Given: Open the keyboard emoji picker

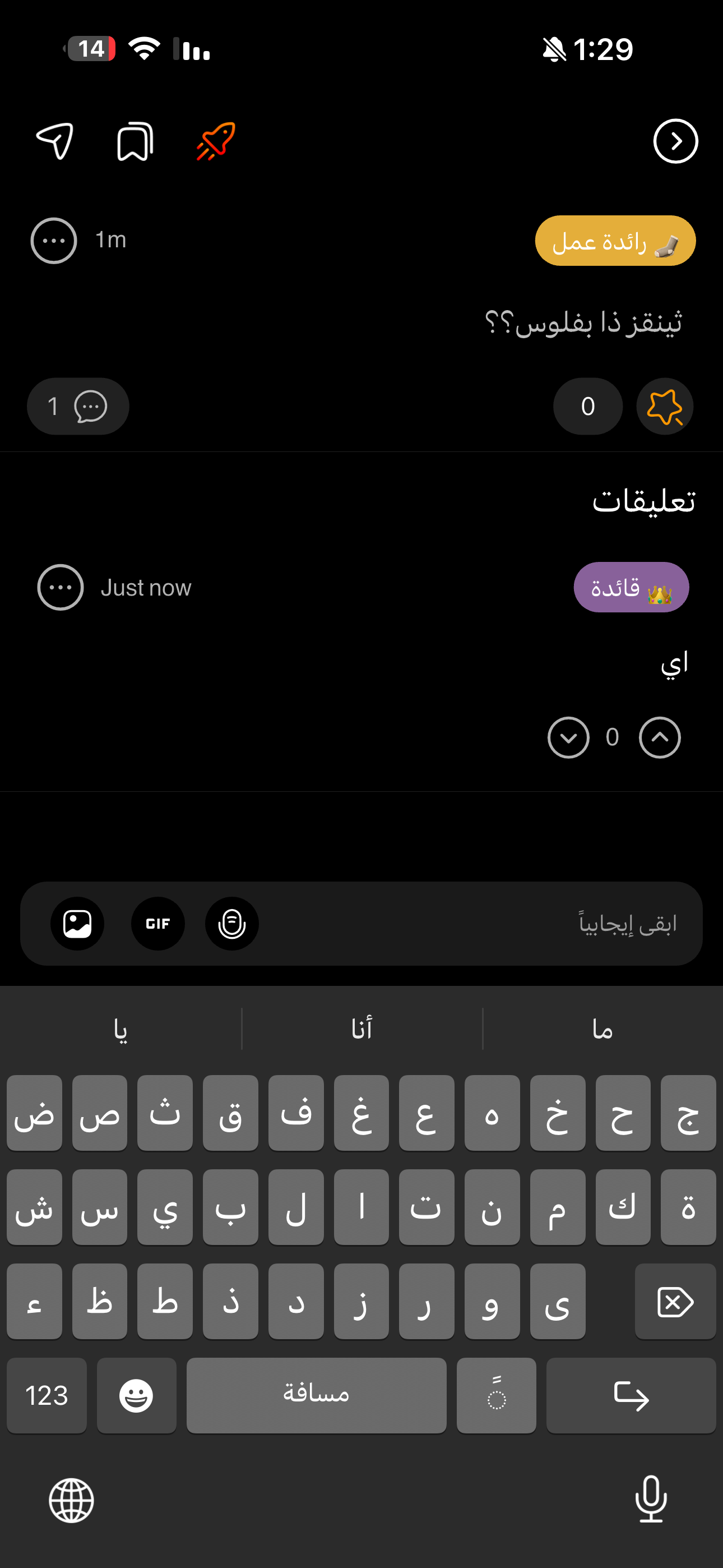Looking at the screenshot, I should [136, 1395].
